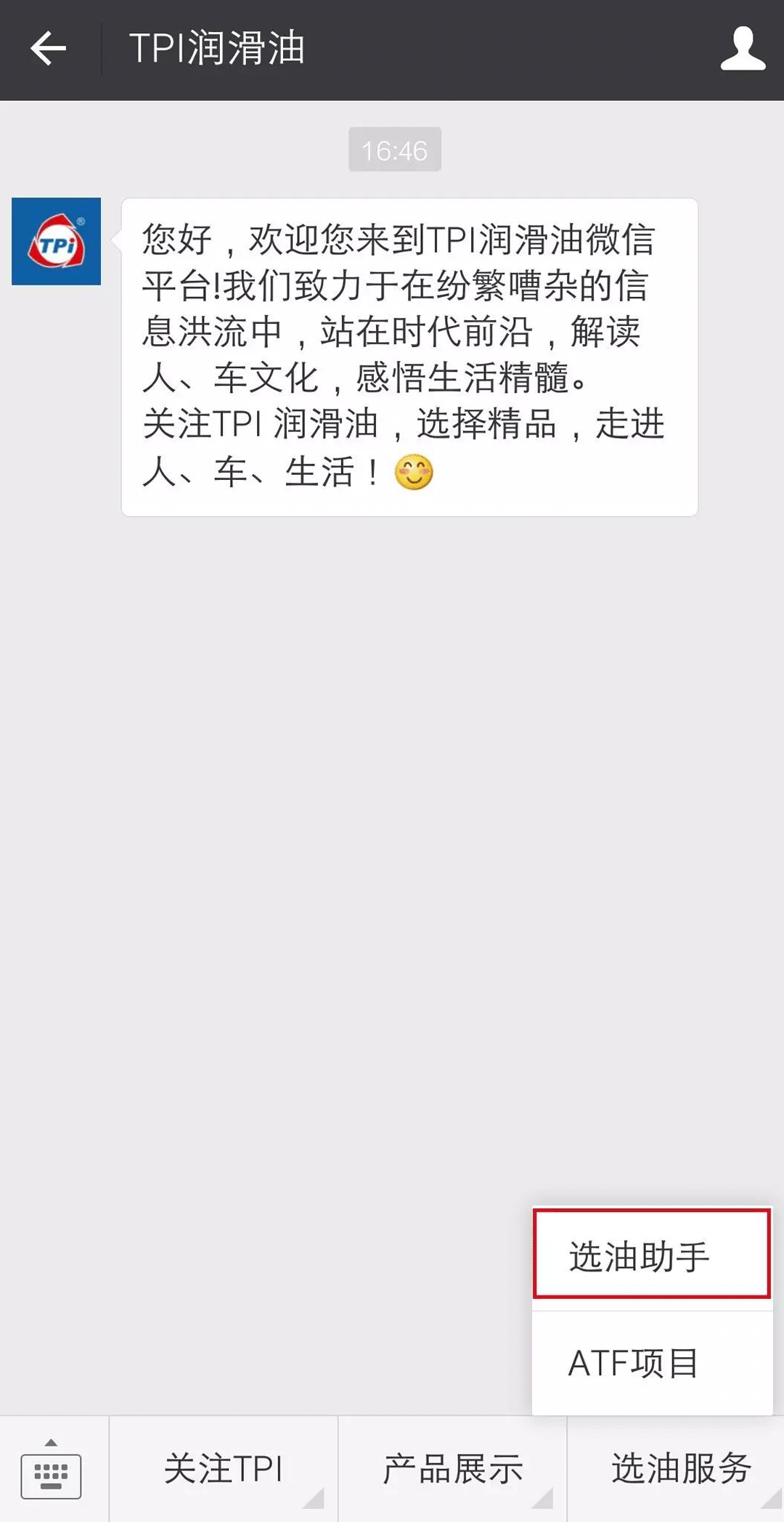784x1522 pixels.
Task: Select 选油助手 from the popup menu
Action: (651, 1256)
